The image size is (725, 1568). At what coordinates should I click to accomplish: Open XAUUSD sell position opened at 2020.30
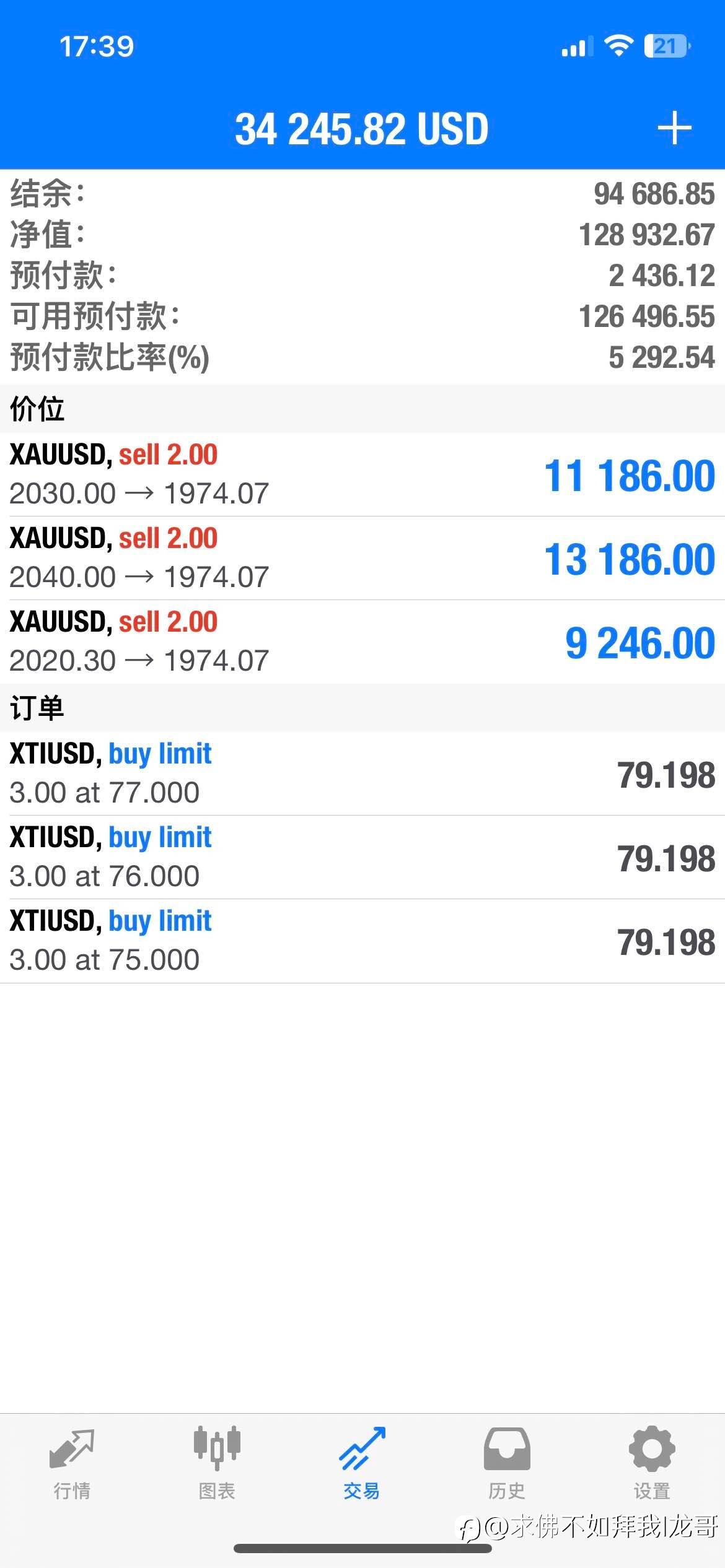362,642
